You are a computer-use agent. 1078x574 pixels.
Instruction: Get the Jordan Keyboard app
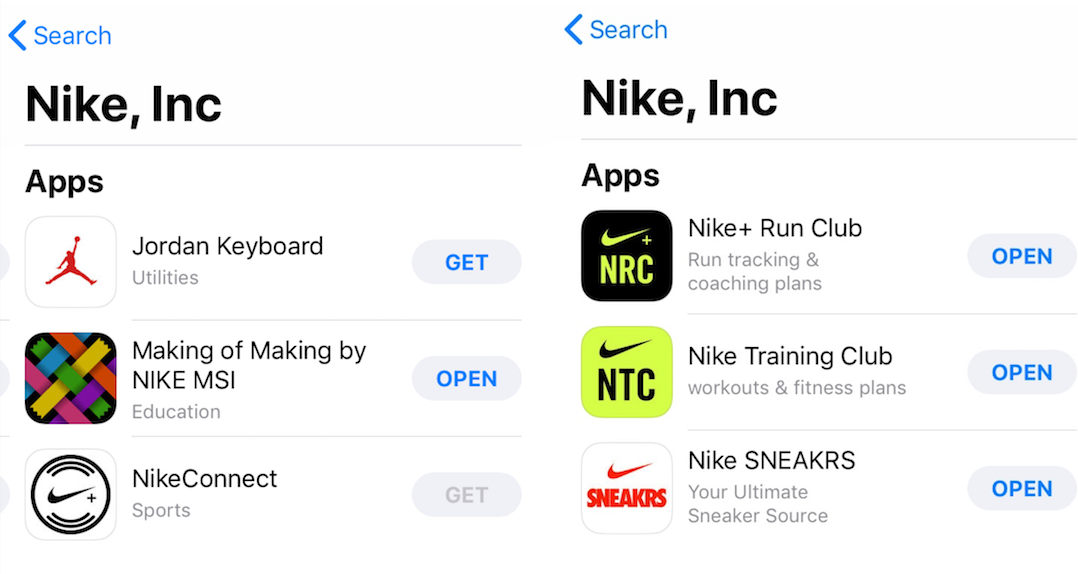(466, 262)
